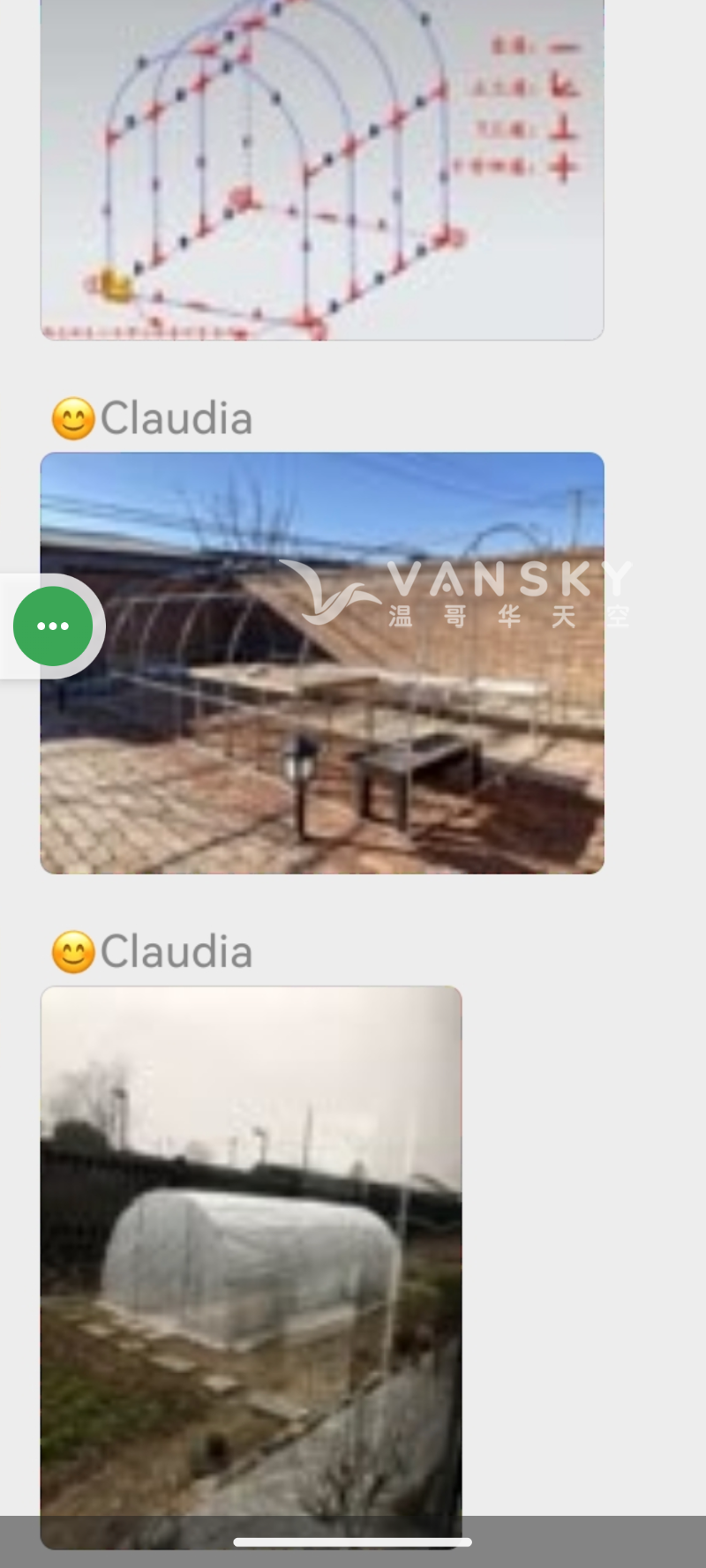Open the green floating three-dots button

[x=53, y=626]
